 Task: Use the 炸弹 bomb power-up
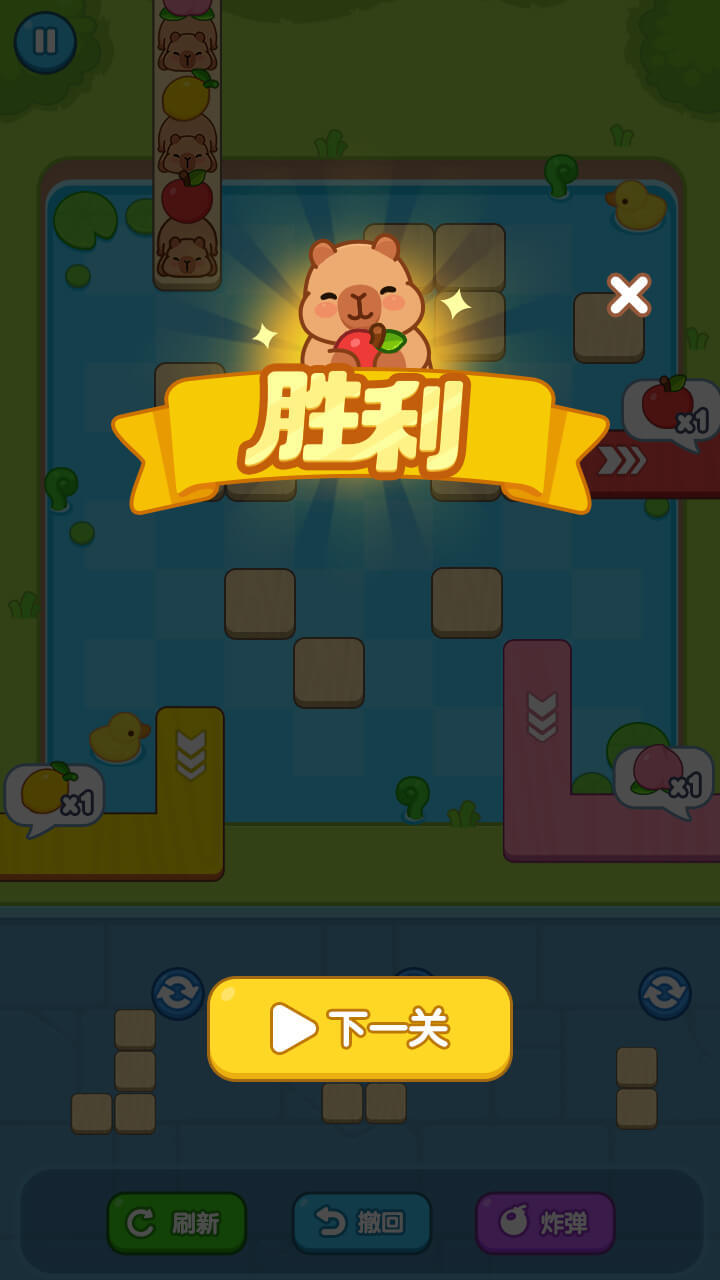point(545,1222)
